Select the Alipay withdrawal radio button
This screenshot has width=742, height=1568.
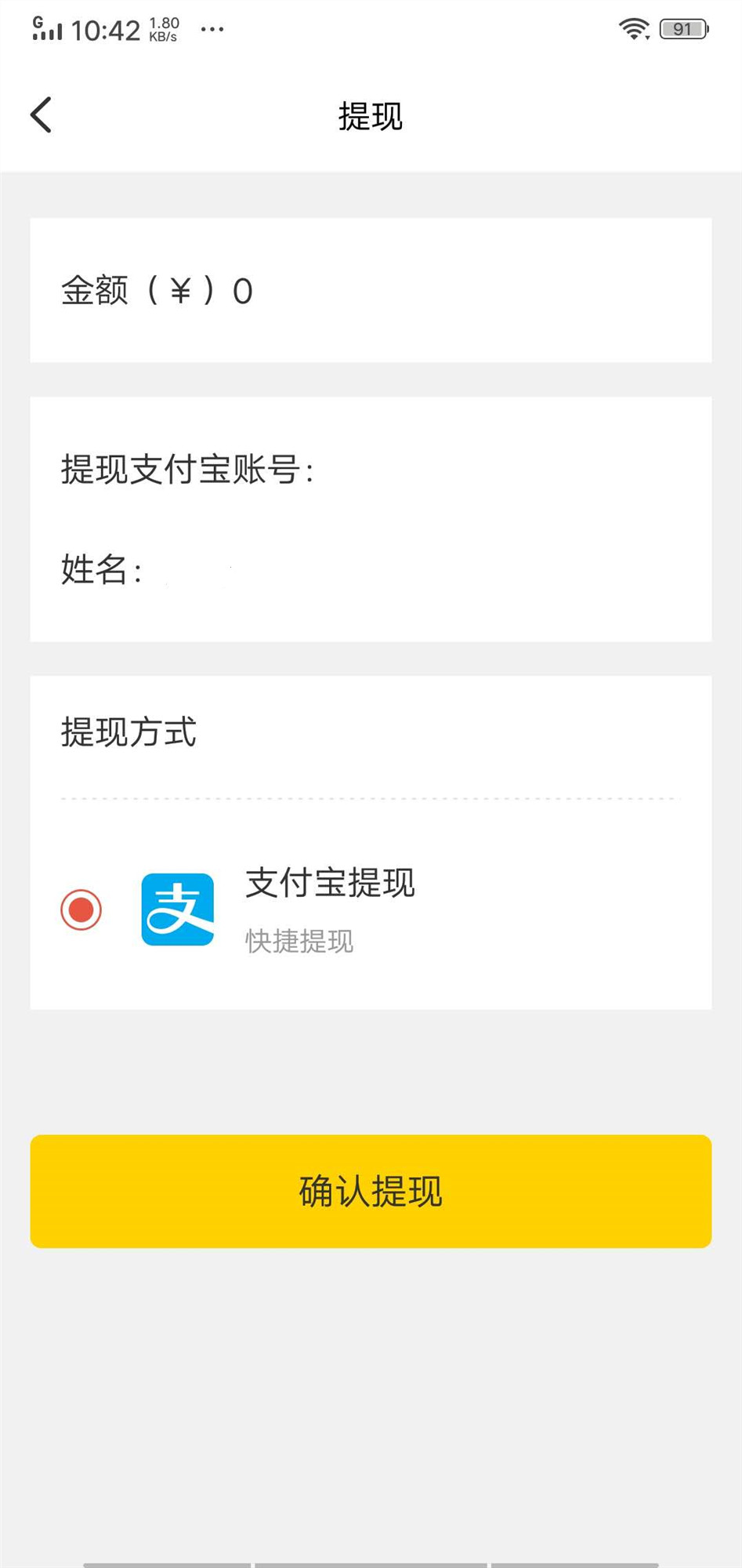pyautogui.click(x=81, y=910)
